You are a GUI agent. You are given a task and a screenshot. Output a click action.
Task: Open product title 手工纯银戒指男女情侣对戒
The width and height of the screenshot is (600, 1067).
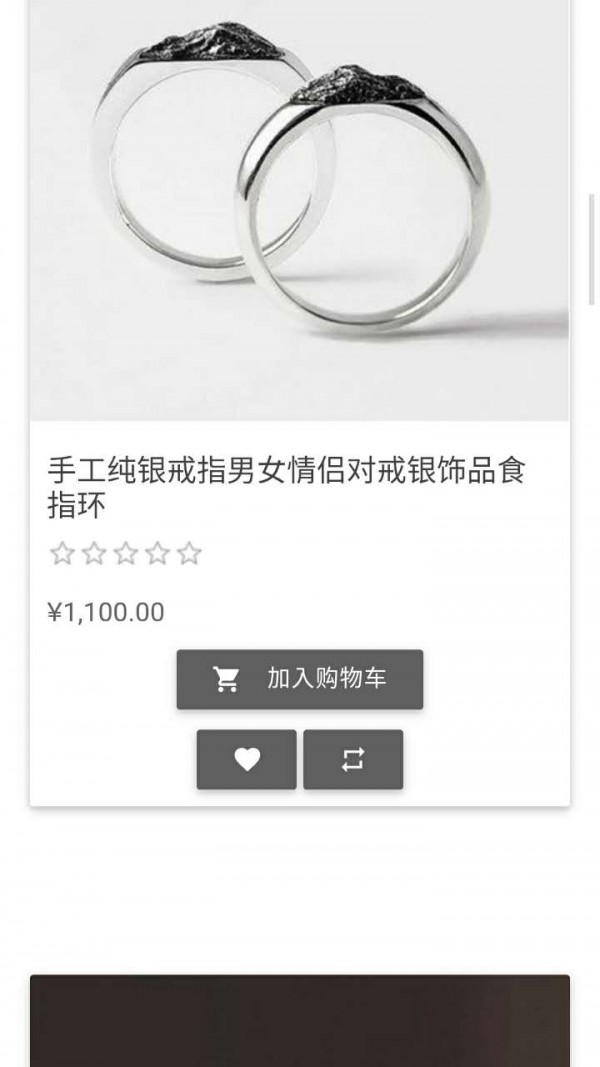pos(286,487)
